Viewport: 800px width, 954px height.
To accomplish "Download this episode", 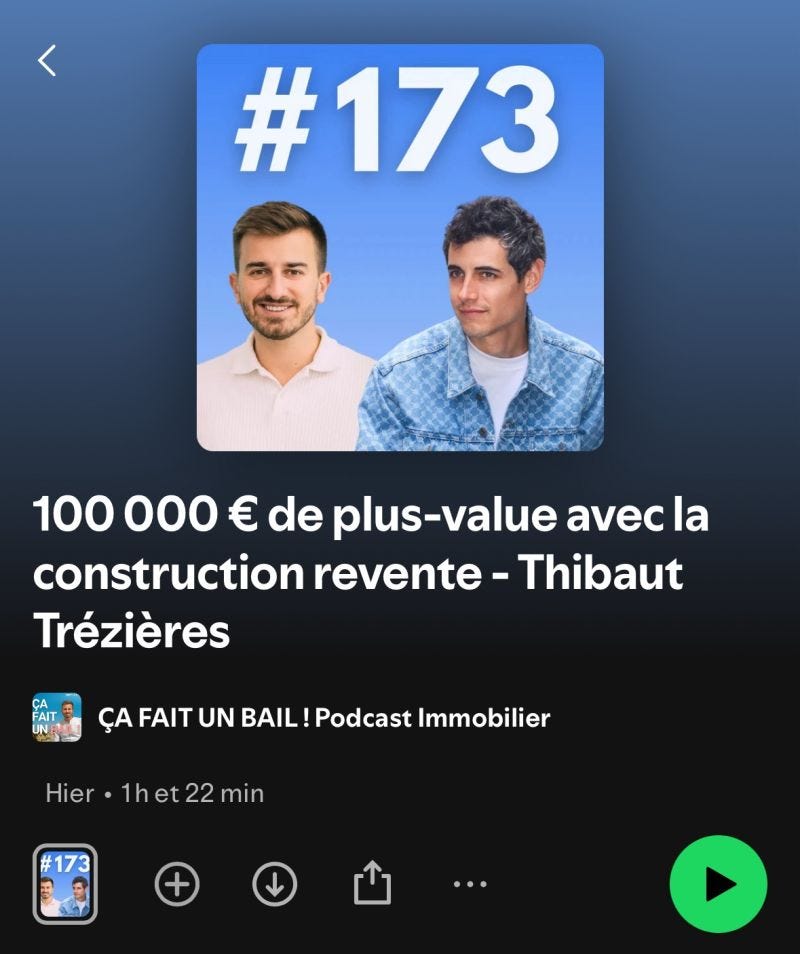I will click(274, 884).
